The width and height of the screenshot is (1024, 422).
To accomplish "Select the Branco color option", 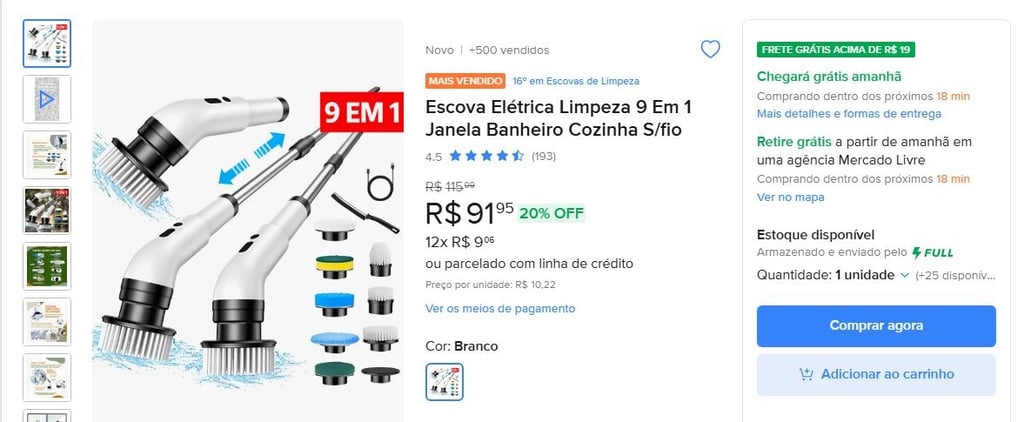I will [x=444, y=382].
